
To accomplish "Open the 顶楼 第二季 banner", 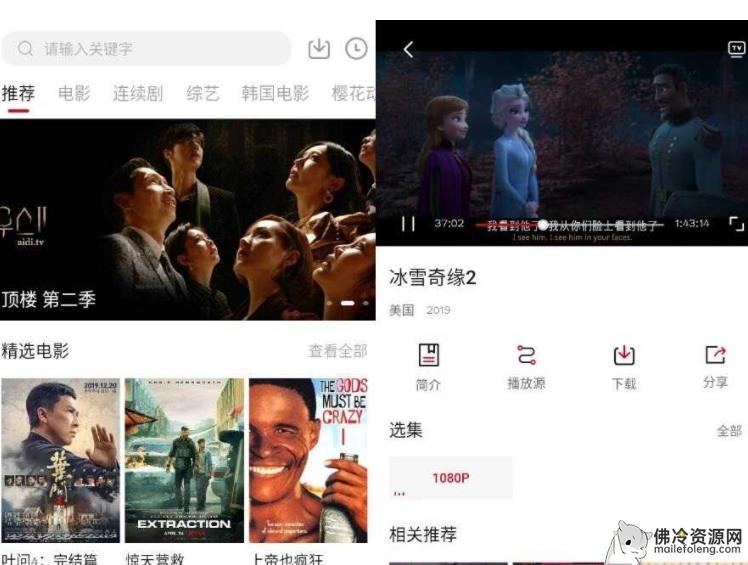I will click(x=187, y=220).
